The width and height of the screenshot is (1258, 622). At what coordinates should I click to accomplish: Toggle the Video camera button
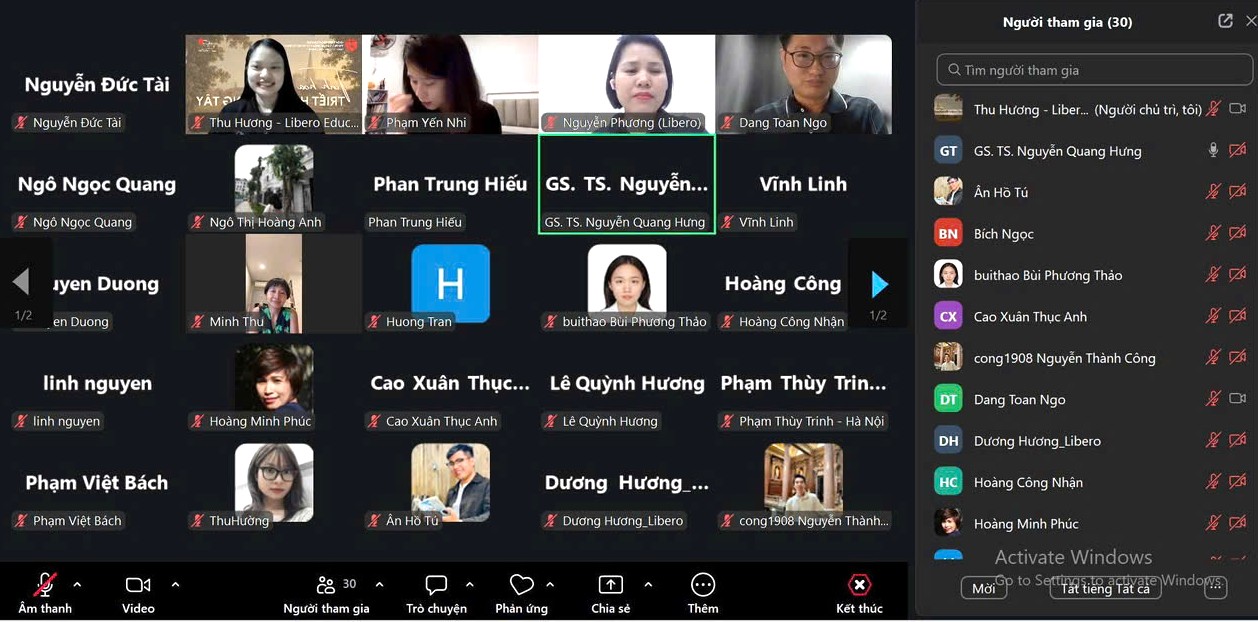click(138, 593)
